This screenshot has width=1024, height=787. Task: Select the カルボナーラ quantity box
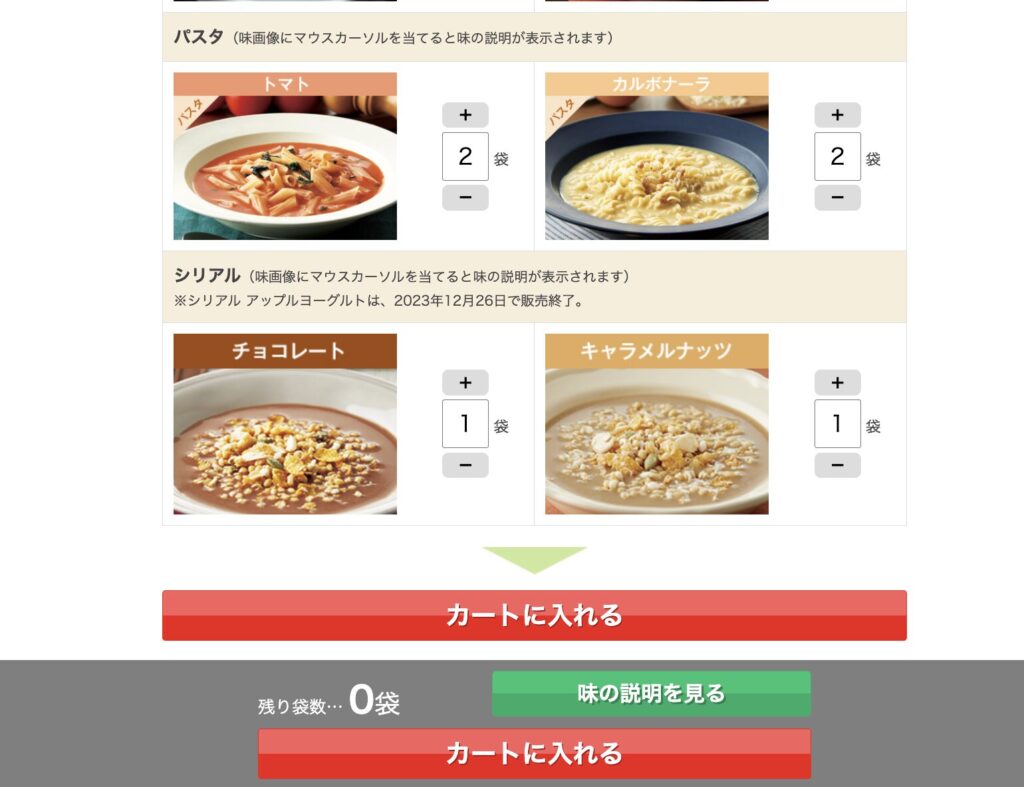(837, 157)
